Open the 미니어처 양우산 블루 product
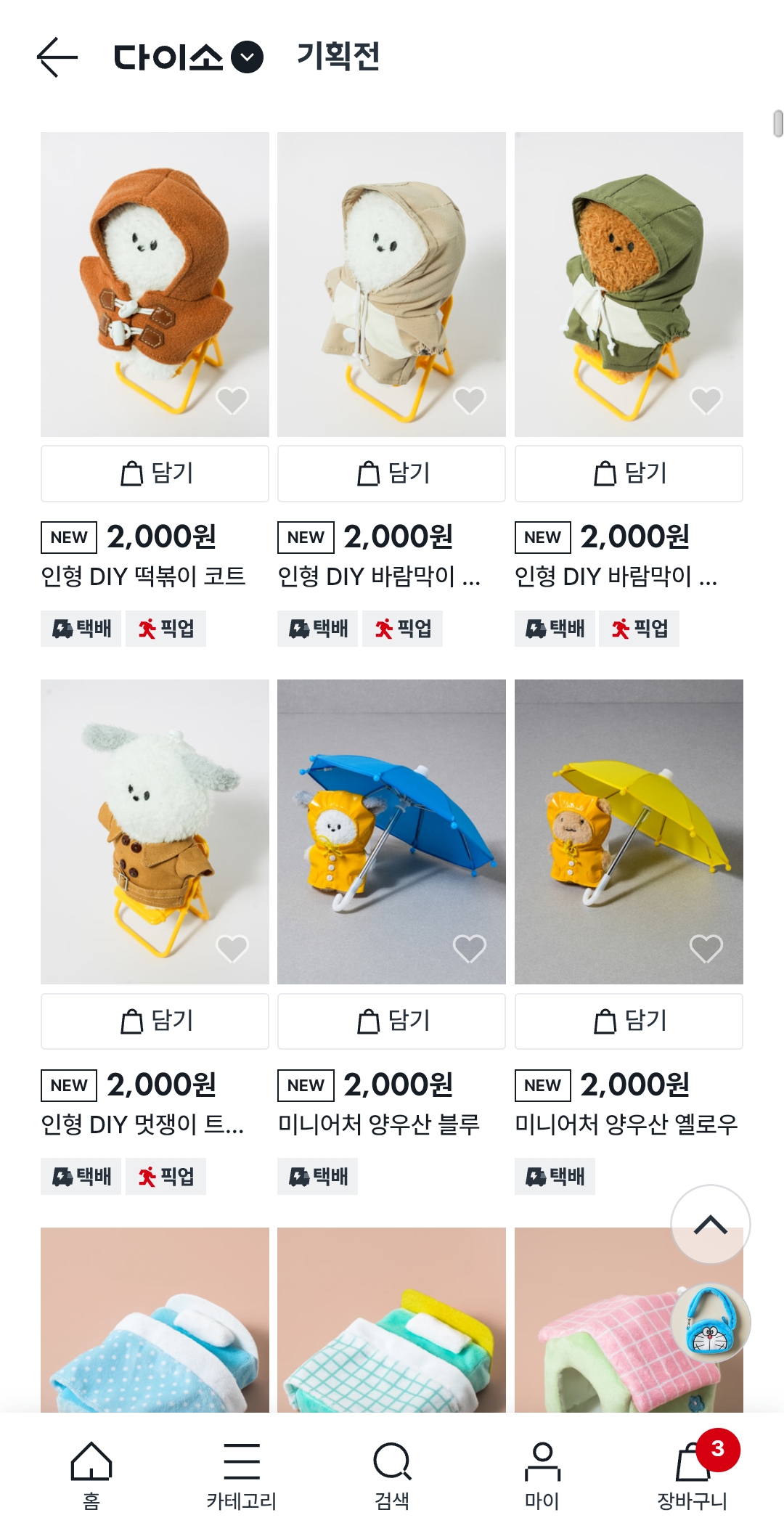The width and height of the screenshot is (784, 1539). 391,831
